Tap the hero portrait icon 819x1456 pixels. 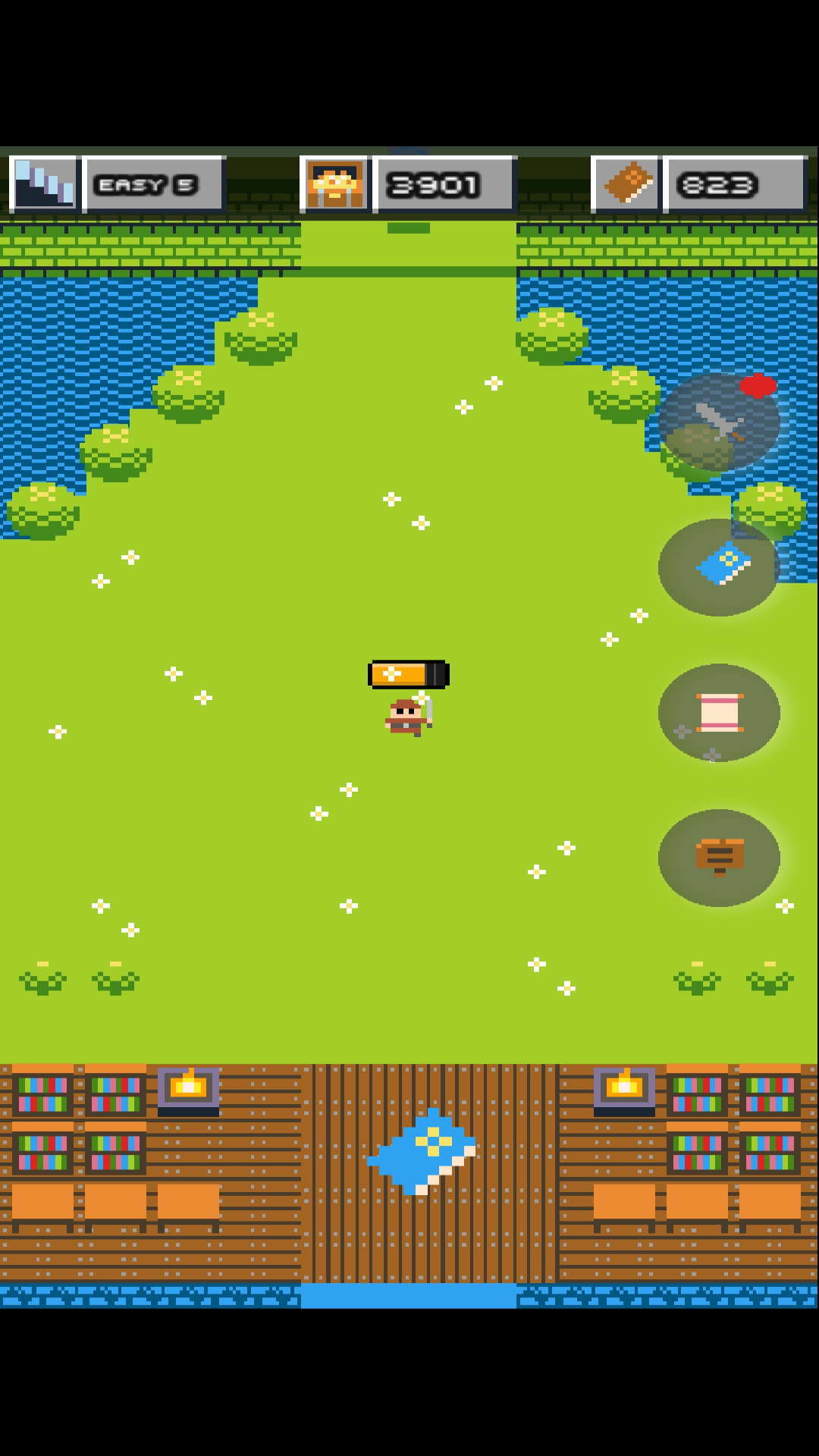(x=334, y=184)
